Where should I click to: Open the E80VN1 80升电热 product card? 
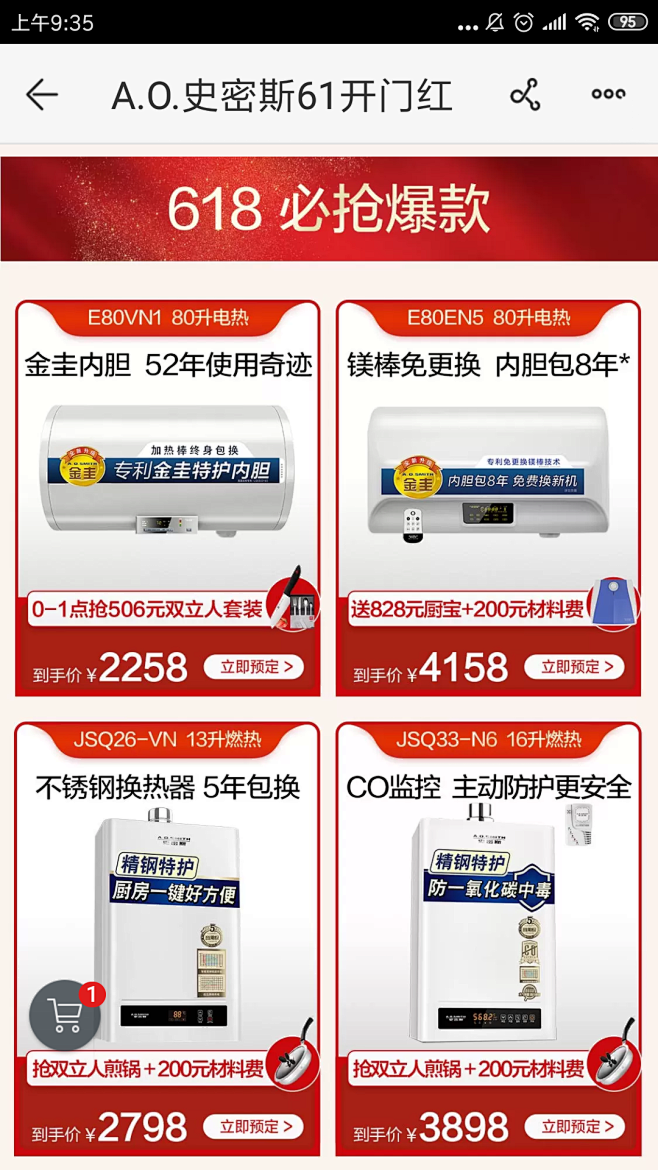(168, 498)
